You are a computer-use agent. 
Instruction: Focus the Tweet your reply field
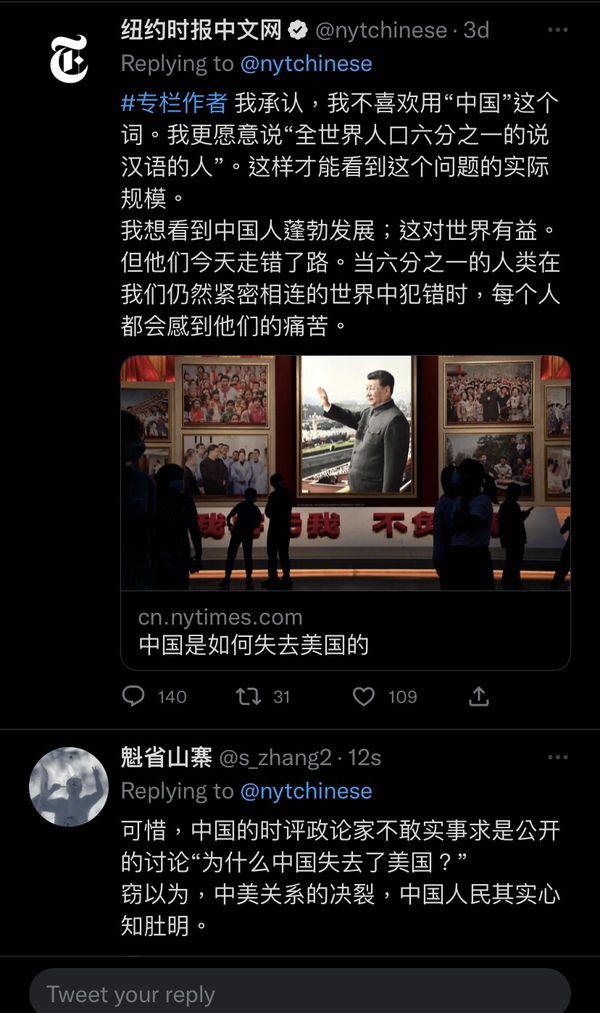click(300, 994)
